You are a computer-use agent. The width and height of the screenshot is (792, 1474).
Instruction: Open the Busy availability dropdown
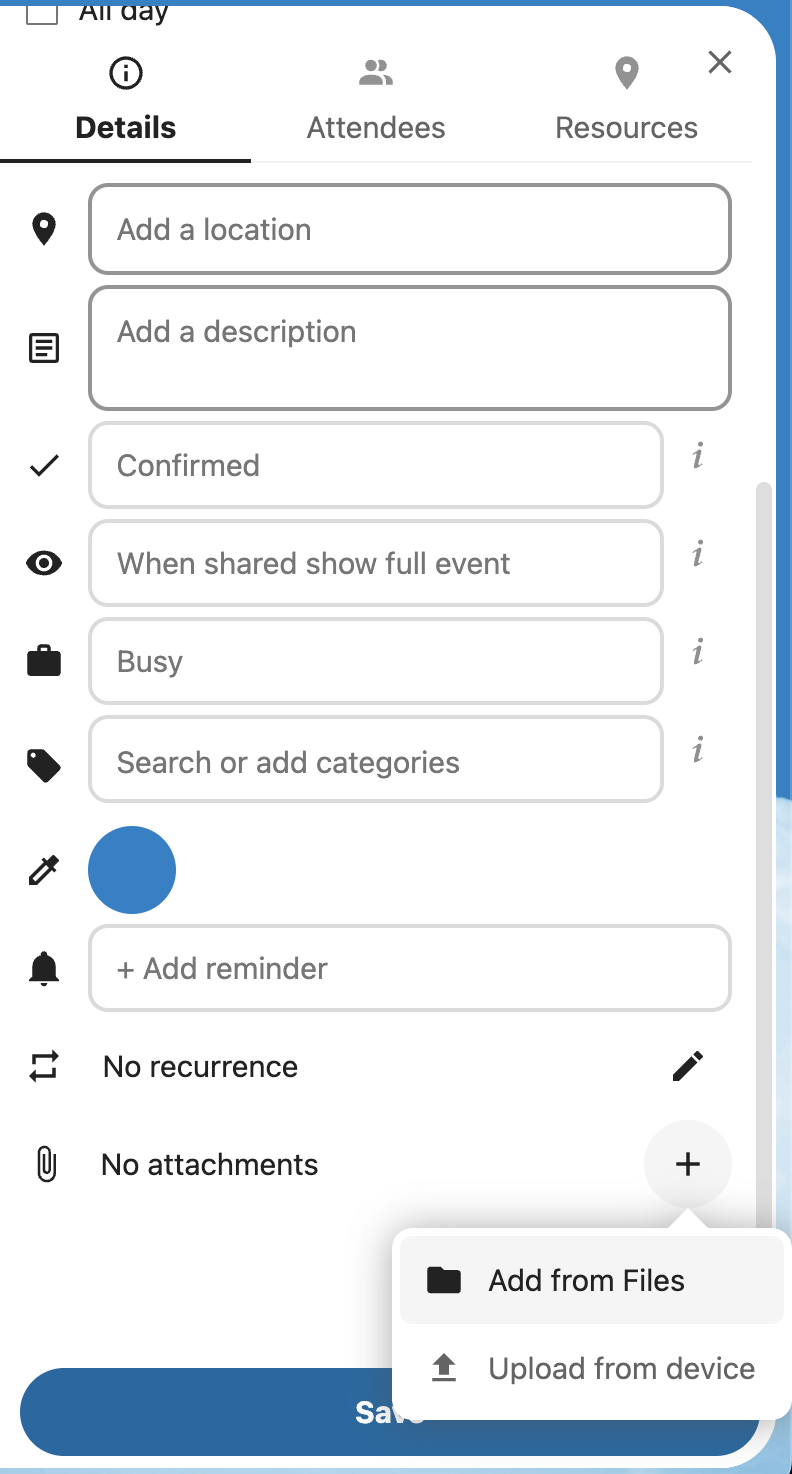point(376,661)
